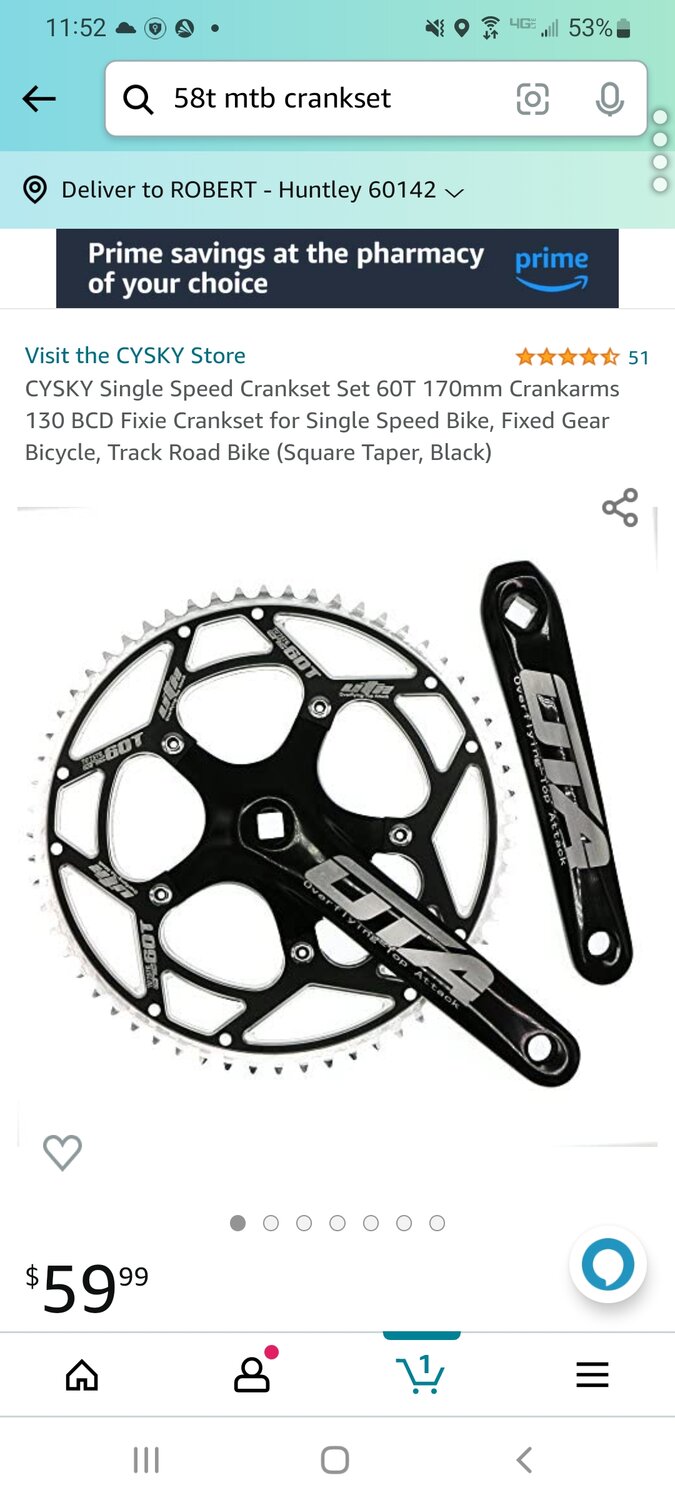Start voice search with the microphone
Image resolution: width=675 pixels, height=1500 pixels.
[609, 98]
